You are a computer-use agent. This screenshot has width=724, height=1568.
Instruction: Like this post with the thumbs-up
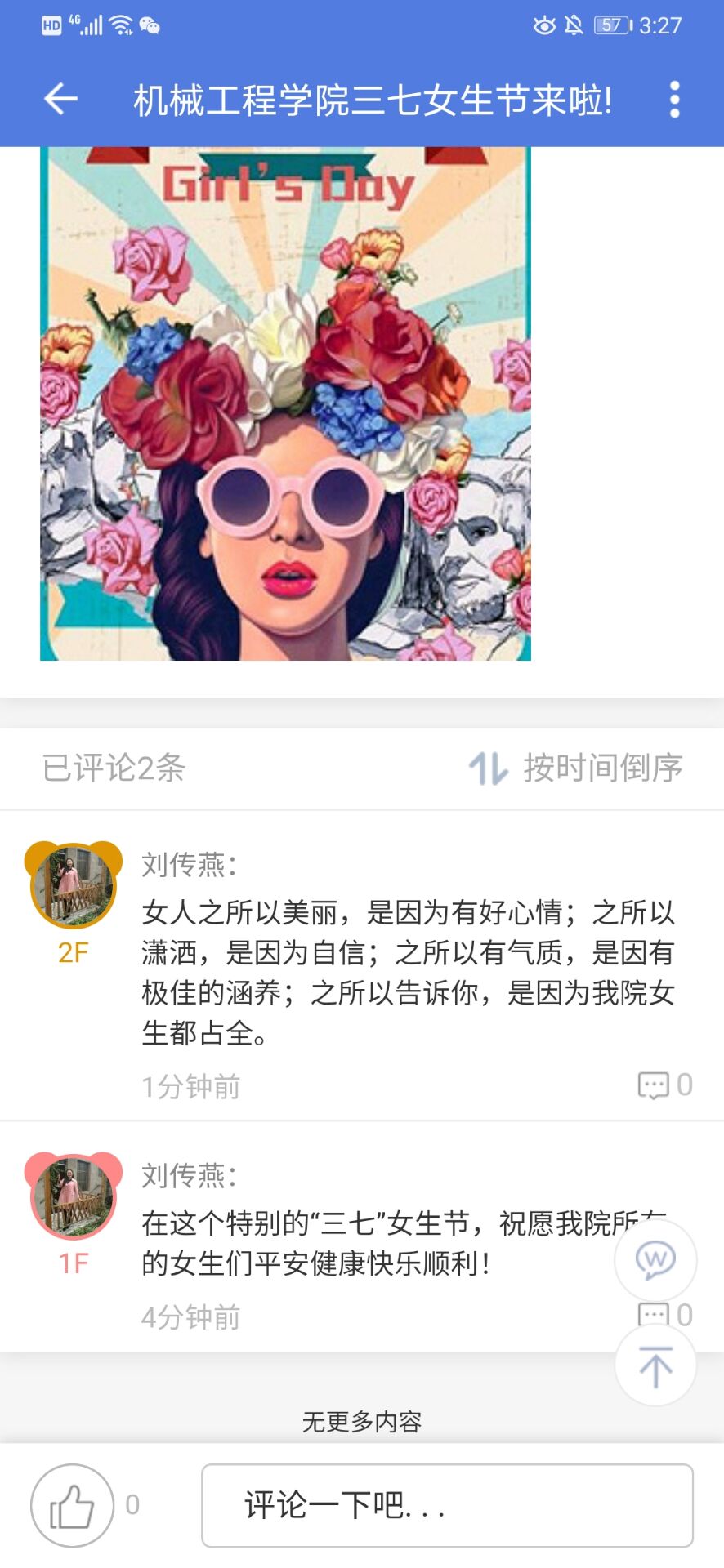(72, 1505)
